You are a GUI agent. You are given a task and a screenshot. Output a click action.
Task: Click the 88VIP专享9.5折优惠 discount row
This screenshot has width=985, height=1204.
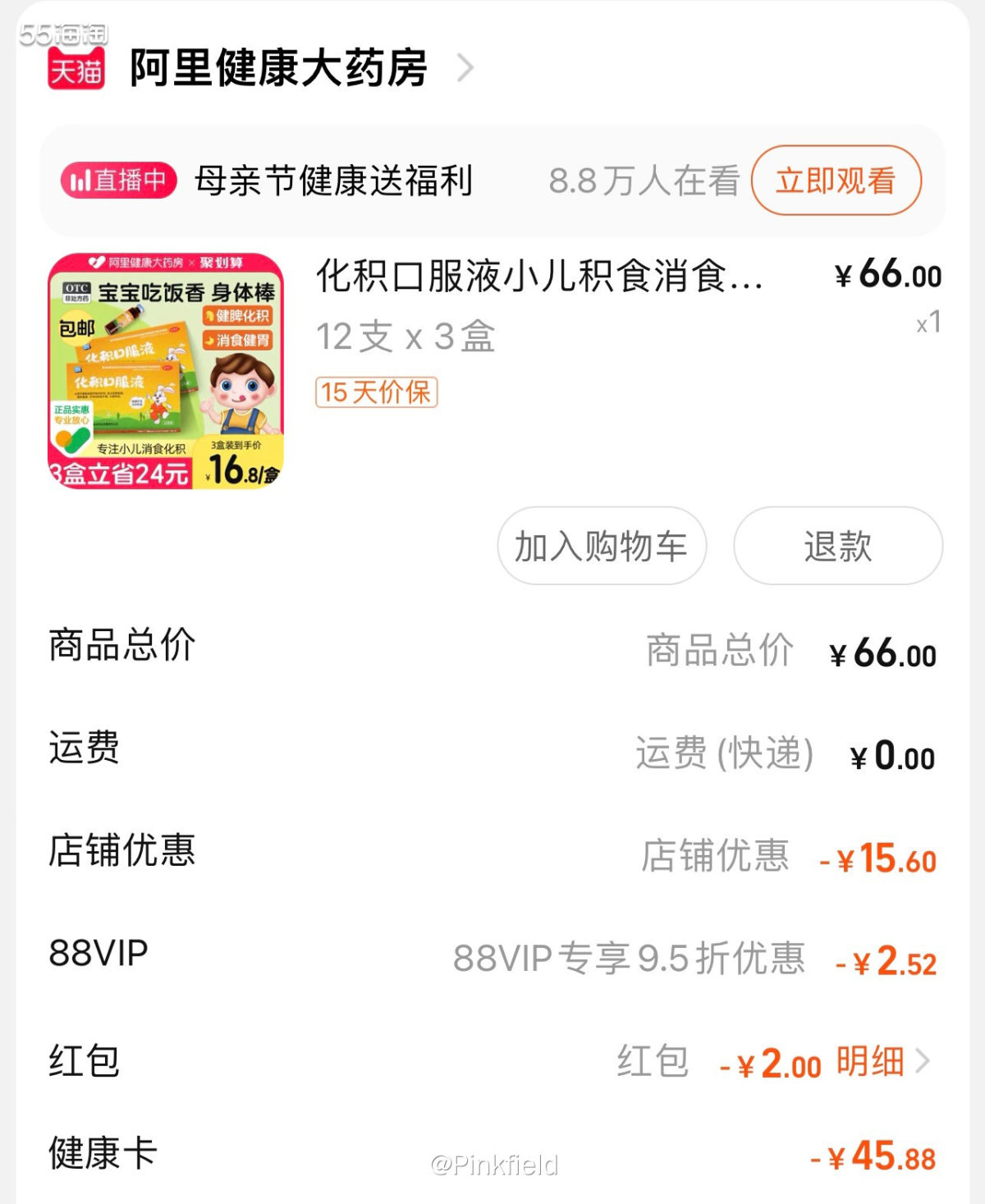click(x=630, y=957)
